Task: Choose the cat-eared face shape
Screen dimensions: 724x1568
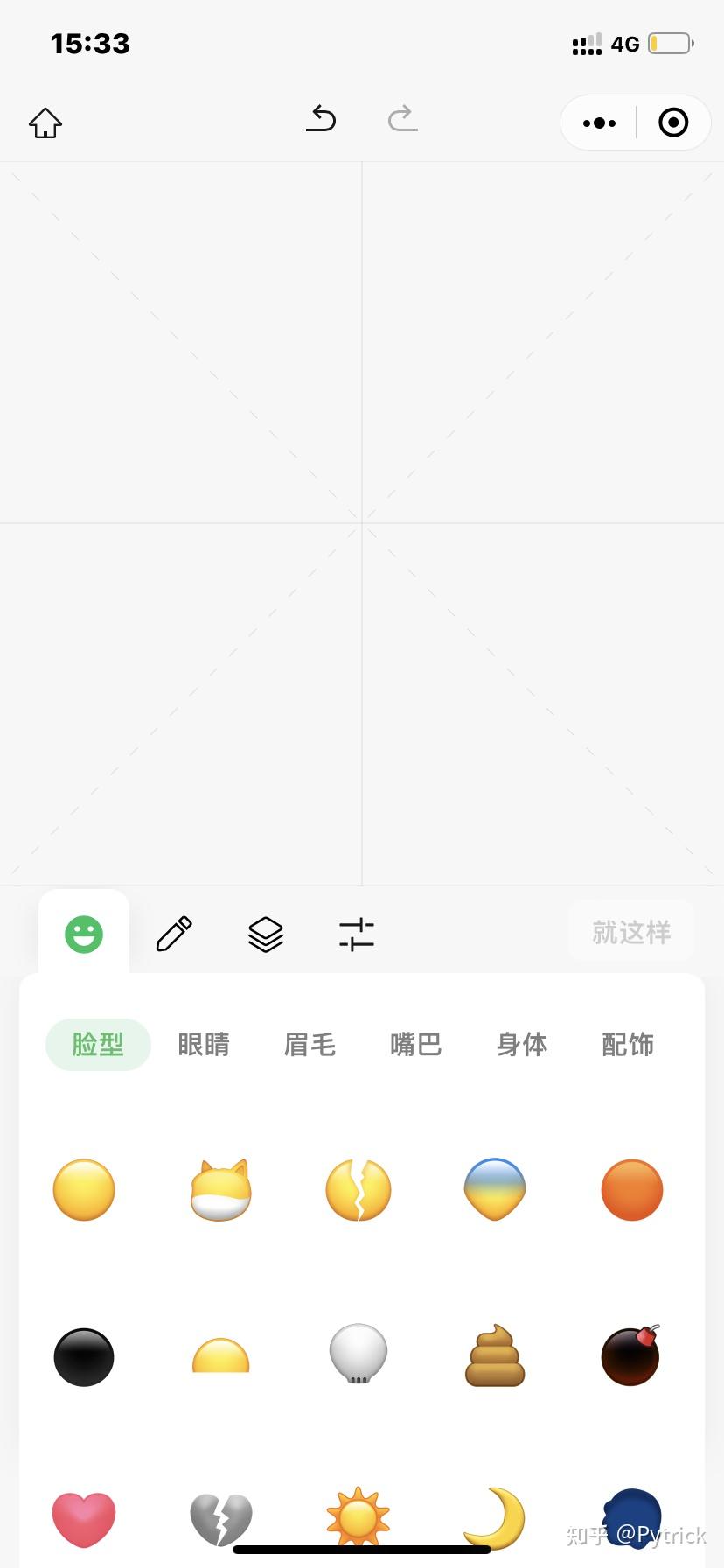Action: pyautogui.click(x=221, y=1190)
